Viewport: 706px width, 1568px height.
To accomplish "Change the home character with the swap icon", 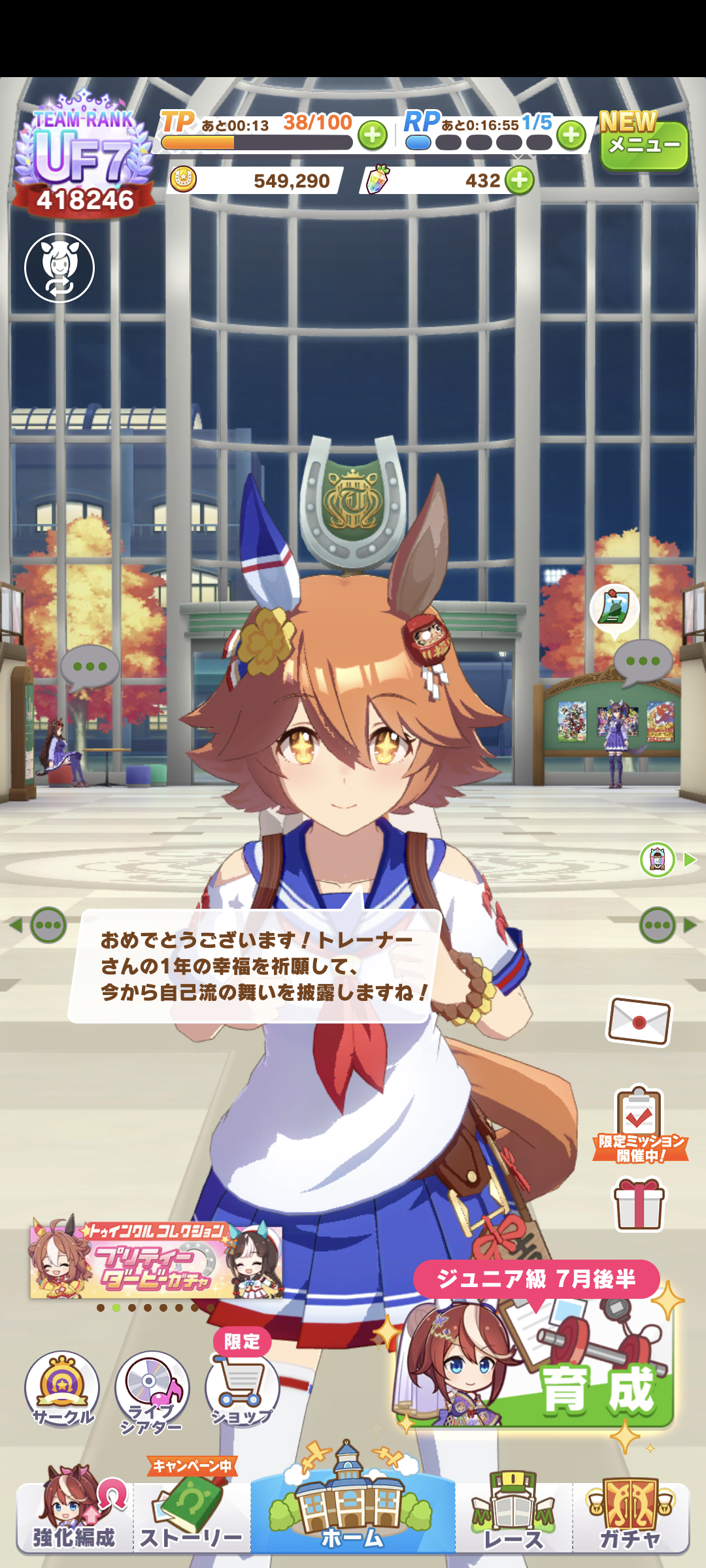I will tap(59, 268).
